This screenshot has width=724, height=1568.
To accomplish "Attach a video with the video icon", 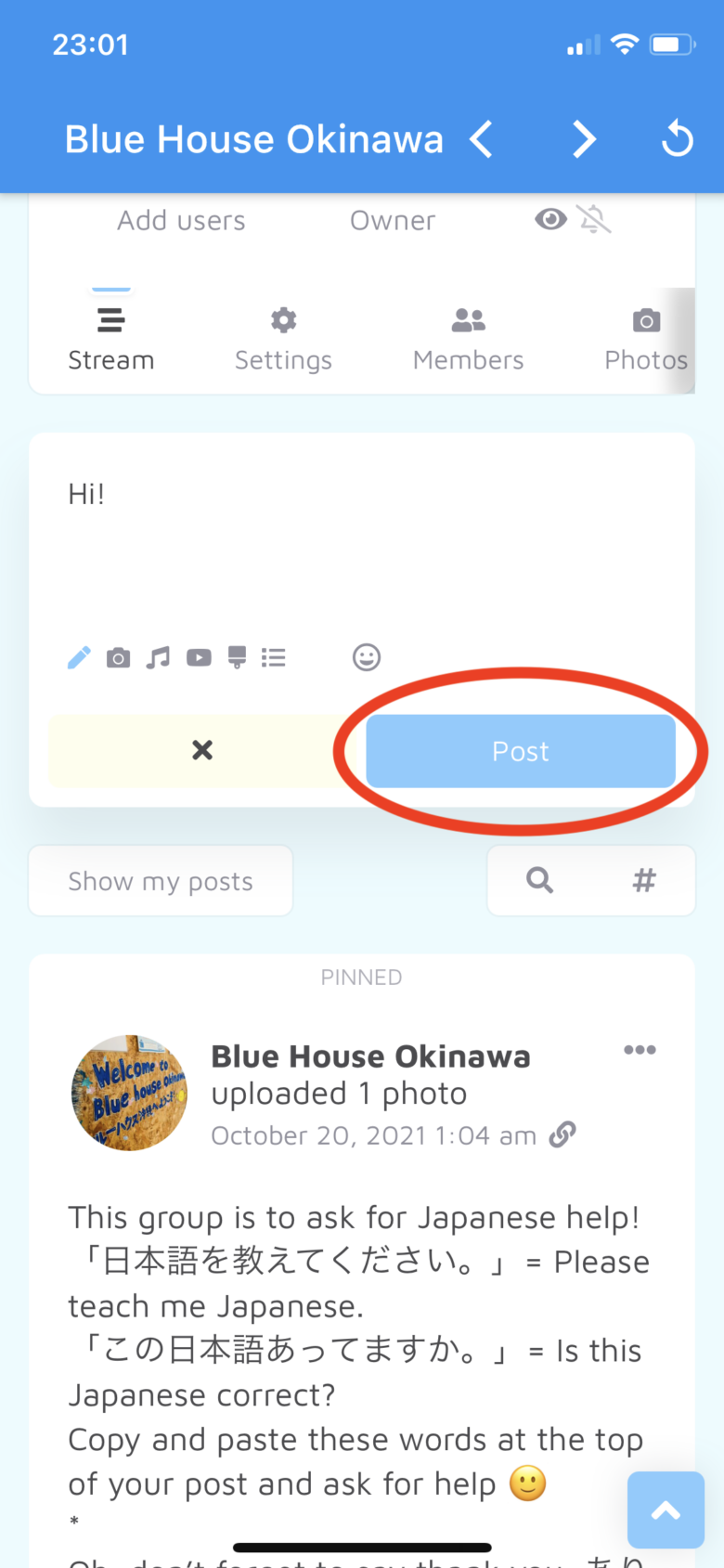I will pyautogui.click(x=199, y=658).
